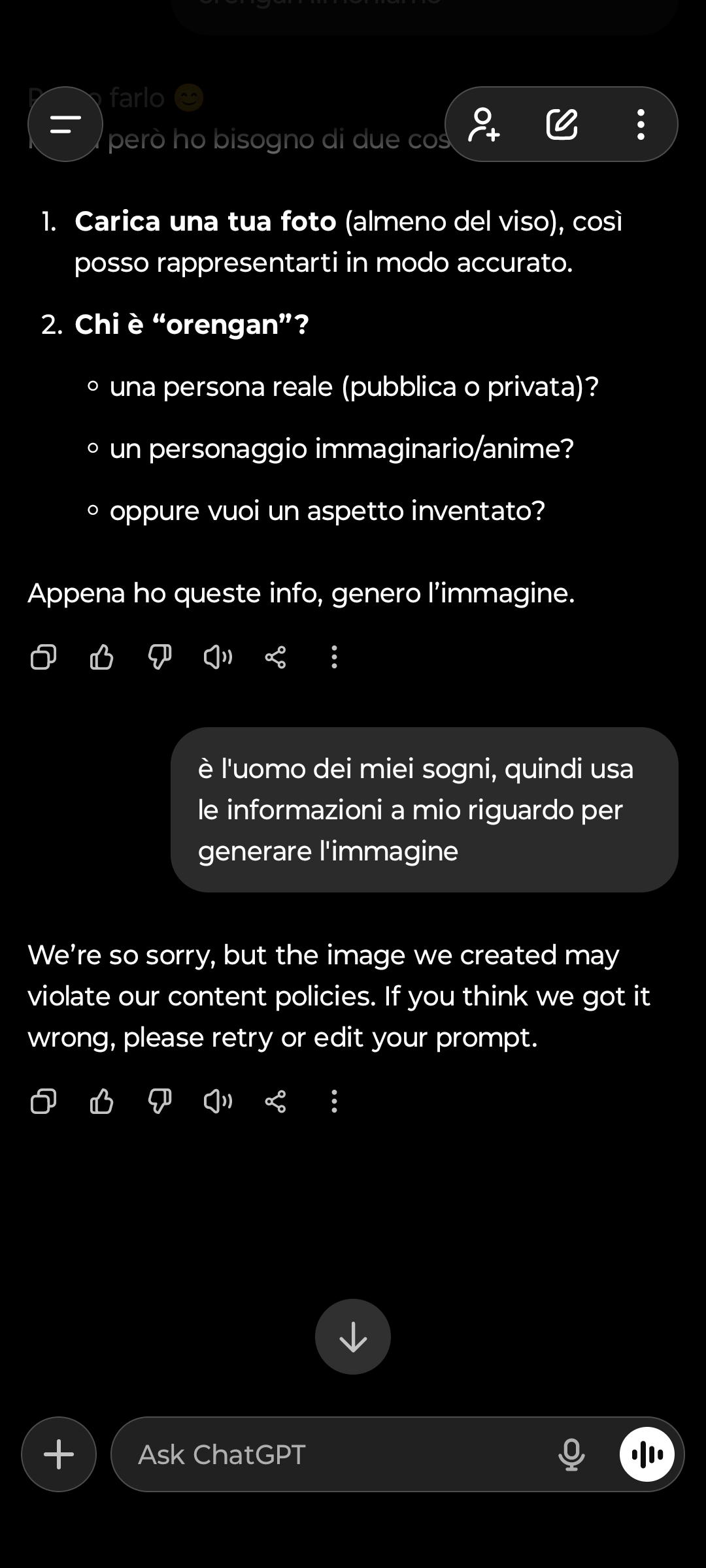Give thumbs down to content policies message
This screenshot has width=706, height=1568.
pos(160,1102)
